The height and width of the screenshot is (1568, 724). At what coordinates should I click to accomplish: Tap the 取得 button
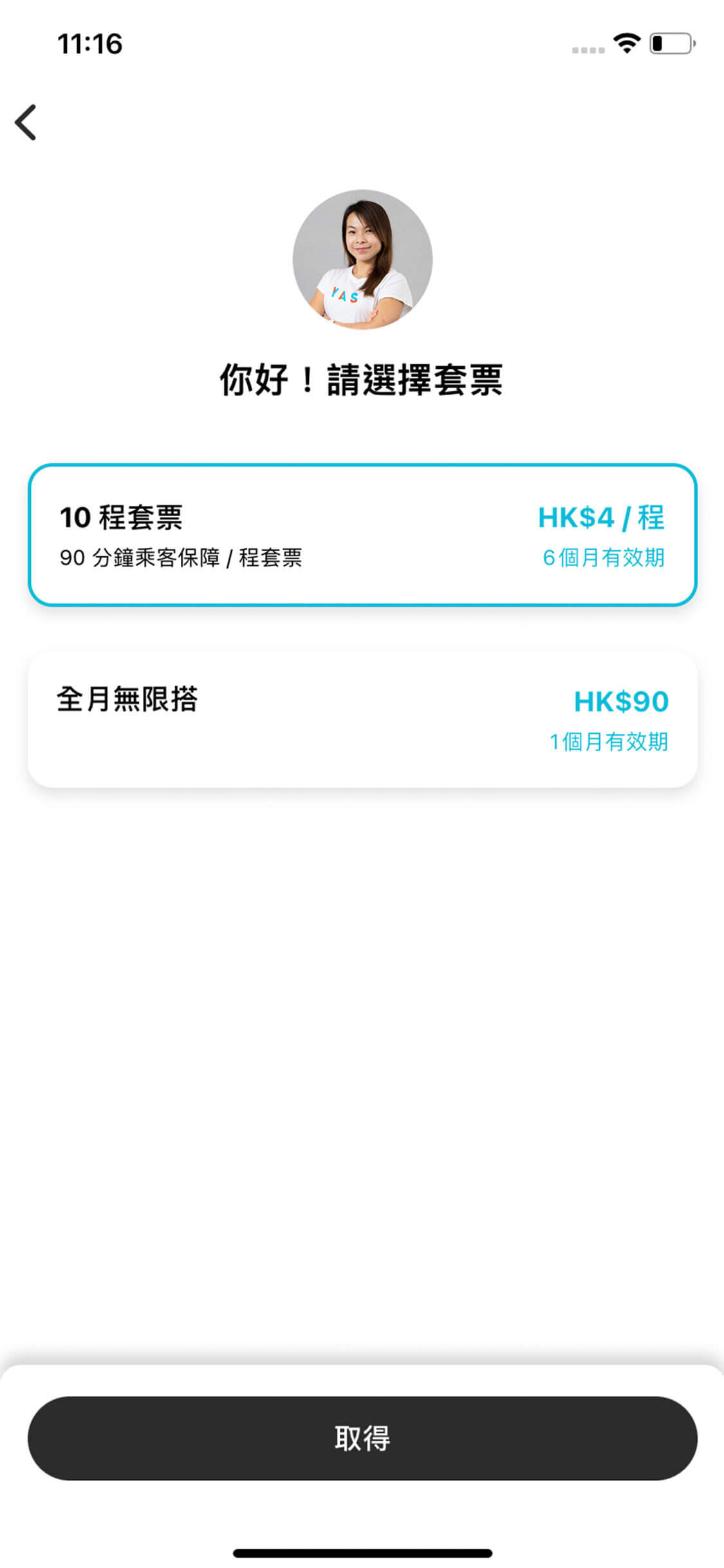click(x=362, y=1438)
